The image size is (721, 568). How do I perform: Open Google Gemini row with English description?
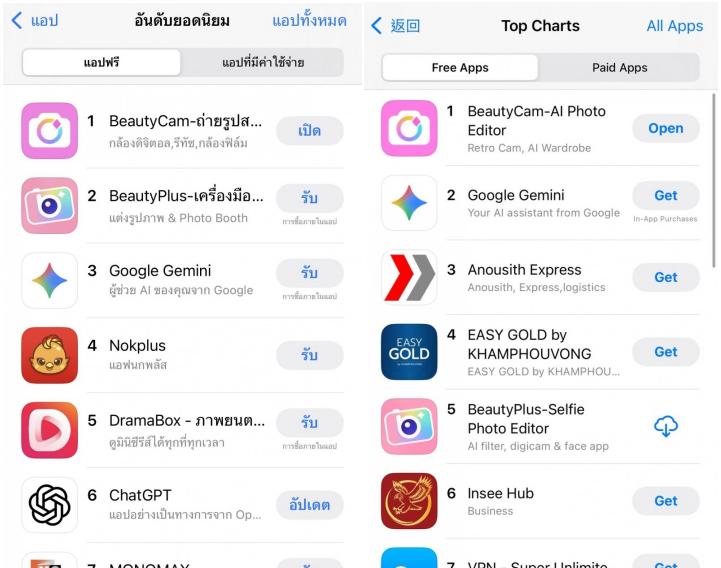tap(540, 203)
